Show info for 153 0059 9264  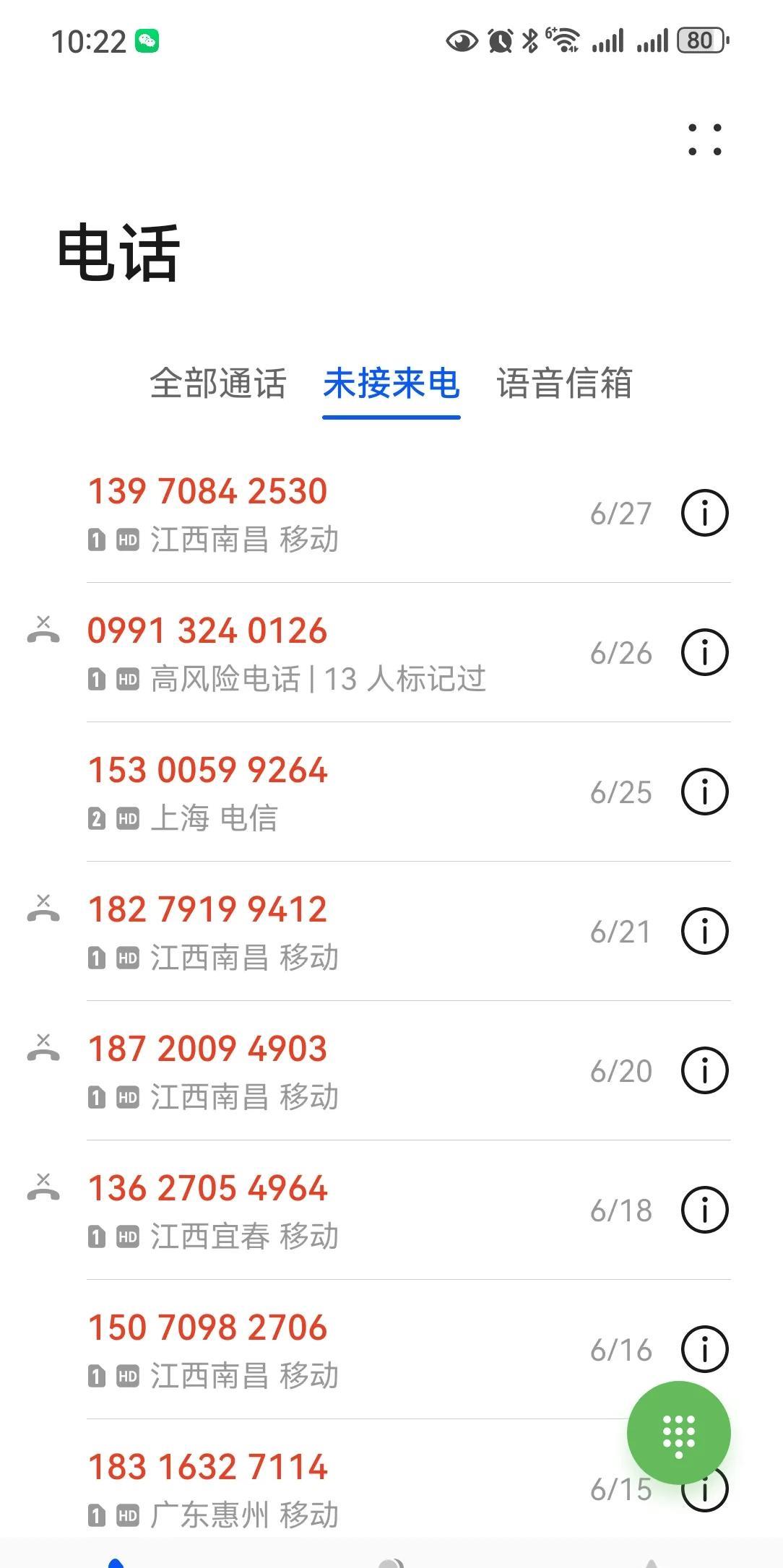(x=705, y=792)
